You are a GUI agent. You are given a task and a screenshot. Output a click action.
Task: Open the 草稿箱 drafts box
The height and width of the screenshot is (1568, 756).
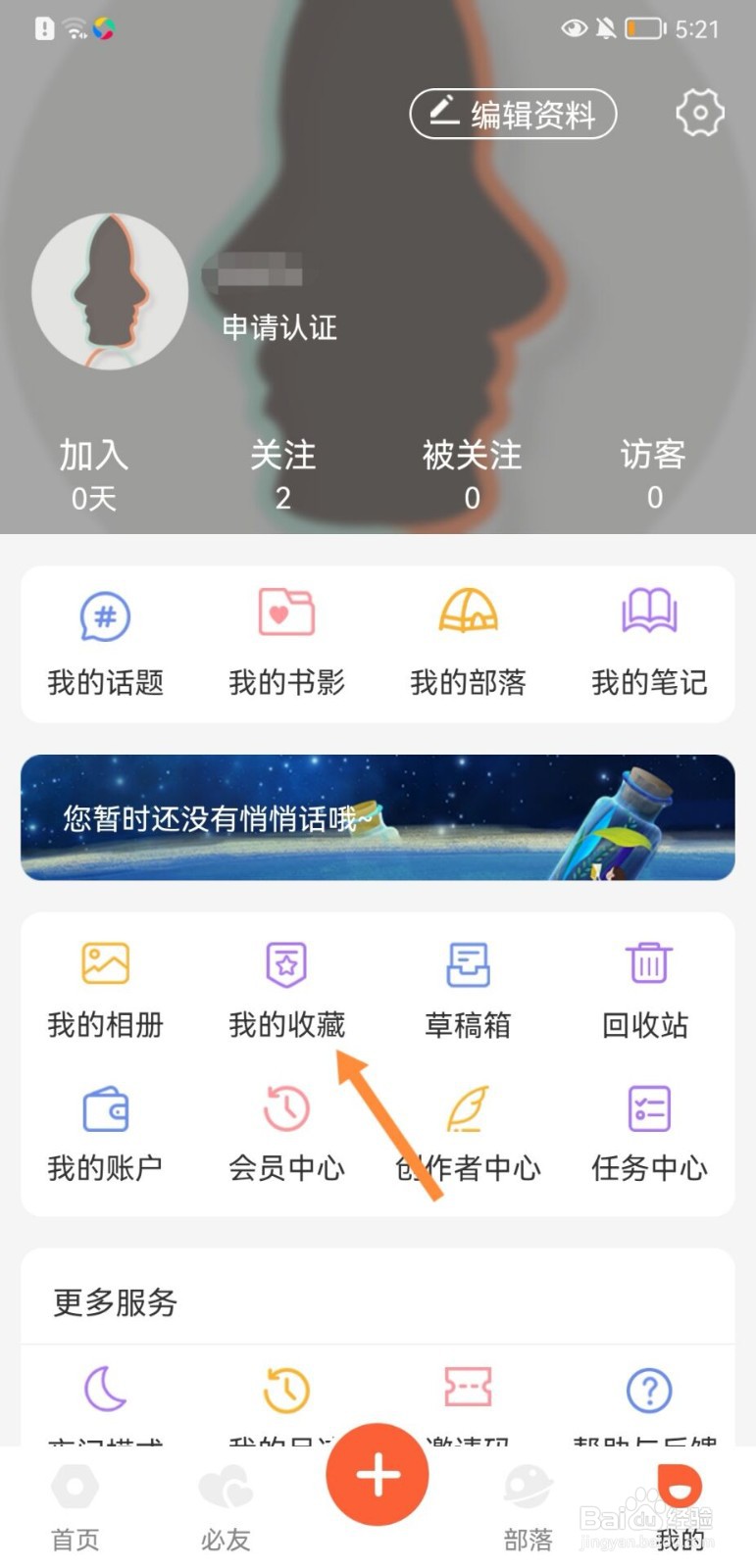(468, 985)
